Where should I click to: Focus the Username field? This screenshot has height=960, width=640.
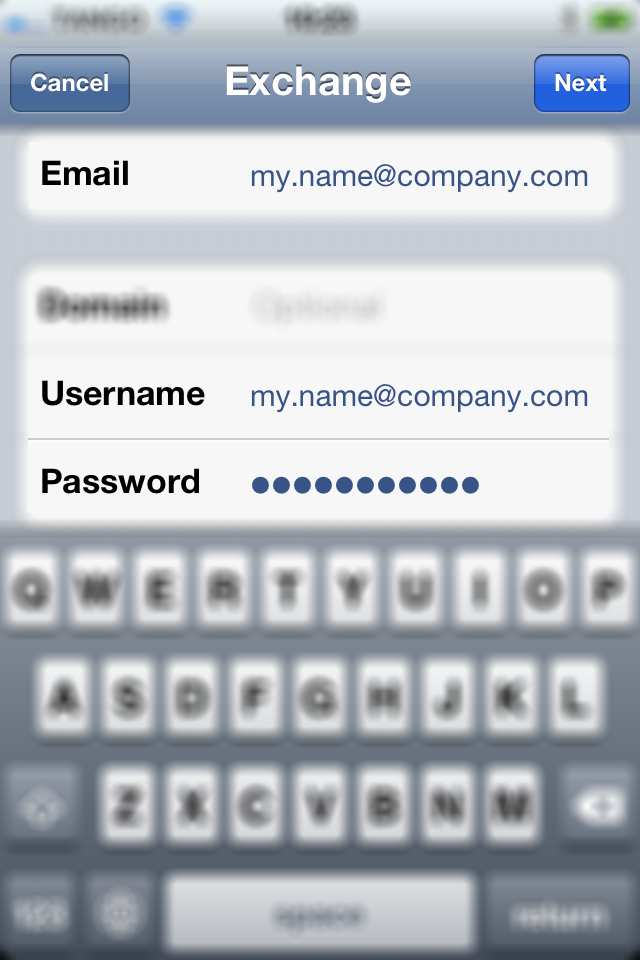[x=418, y=396]
